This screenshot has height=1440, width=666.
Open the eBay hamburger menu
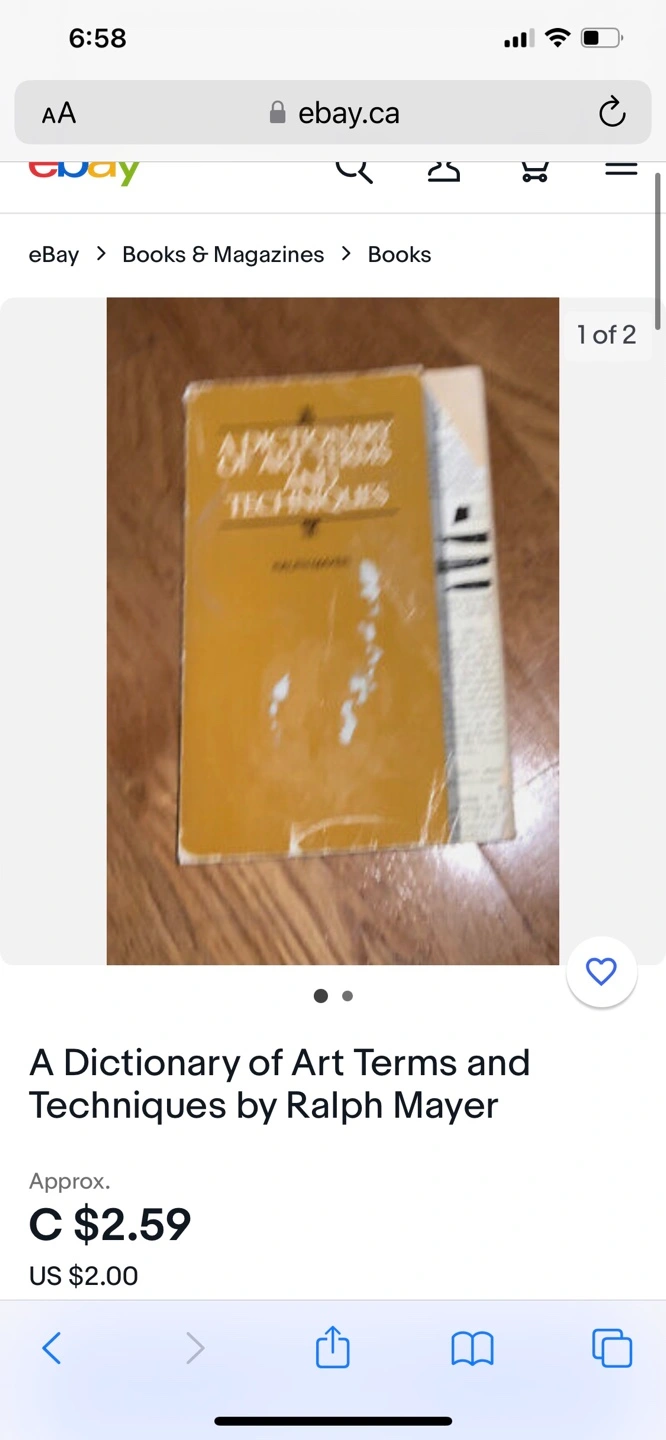(x=621, y=169)
